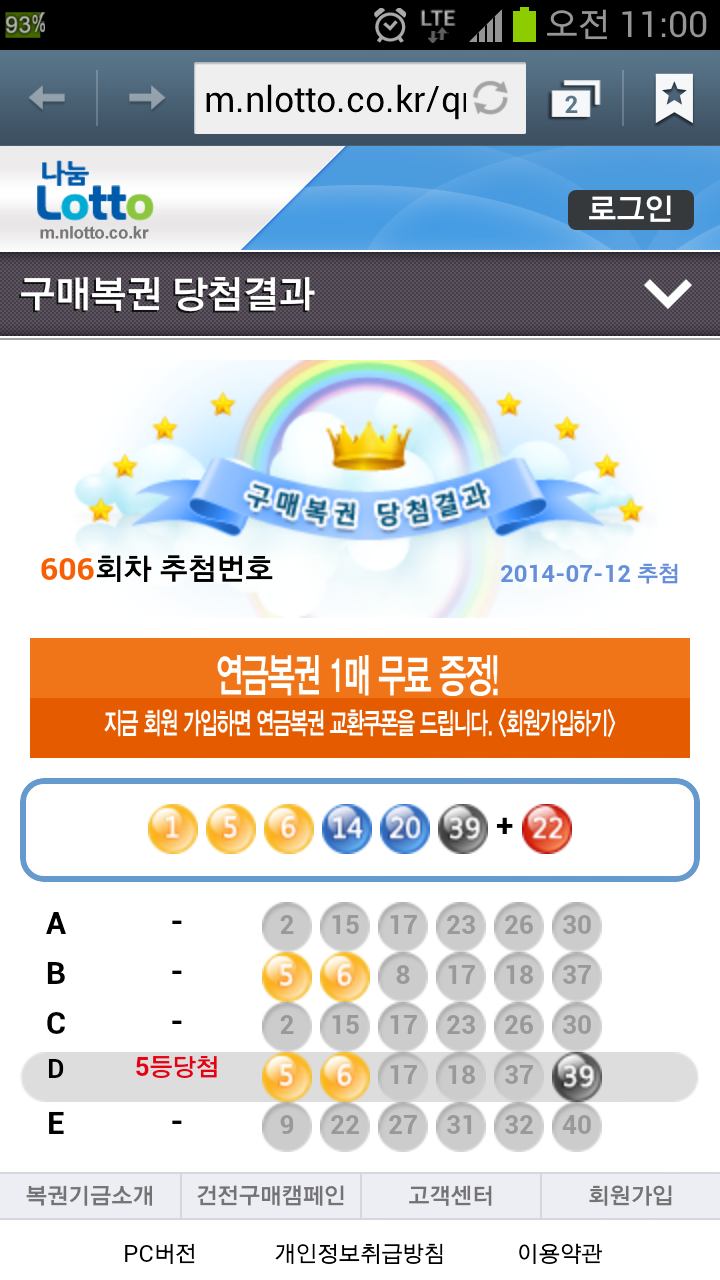This screenshot has height=1280, width=720.
Task: Tap the 로그인 button
Action: 630,209
